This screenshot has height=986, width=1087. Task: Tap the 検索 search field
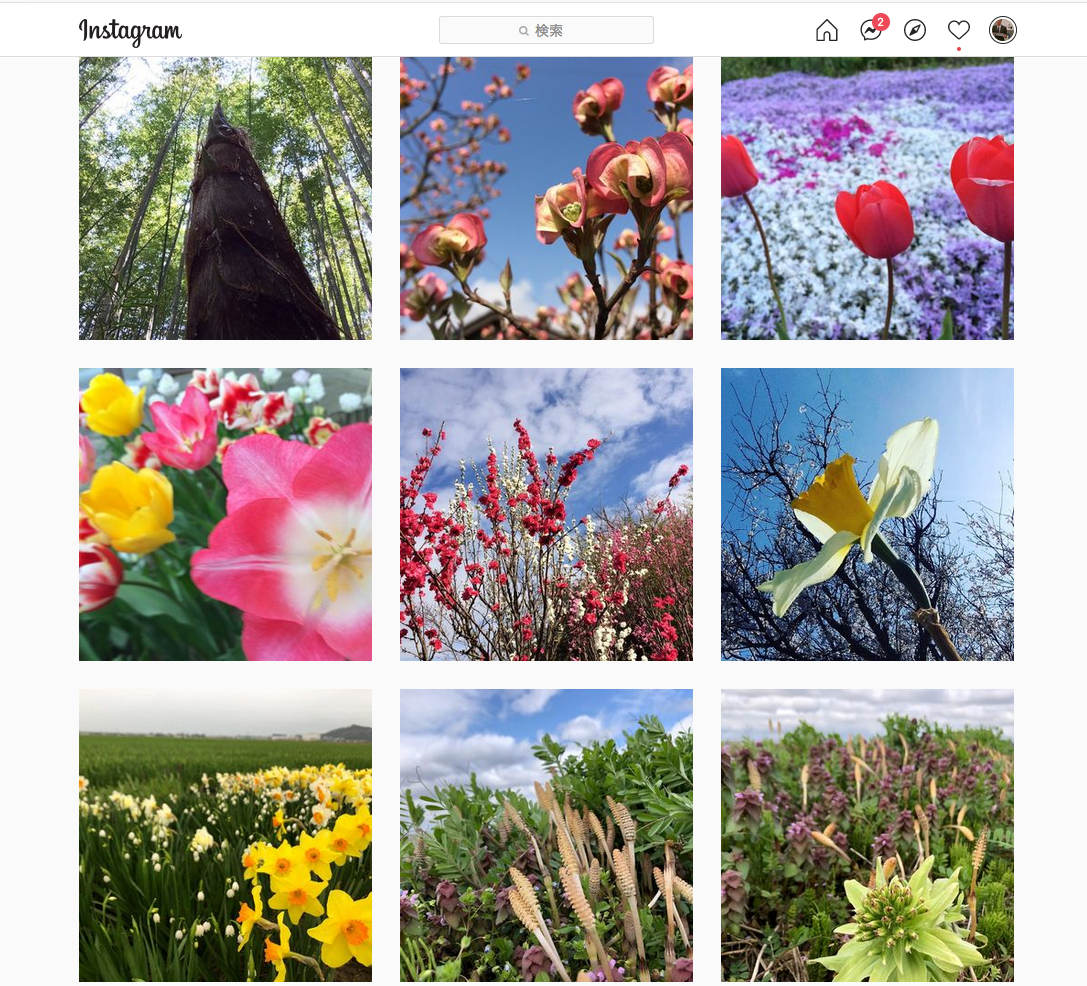[x=546, y=30]
